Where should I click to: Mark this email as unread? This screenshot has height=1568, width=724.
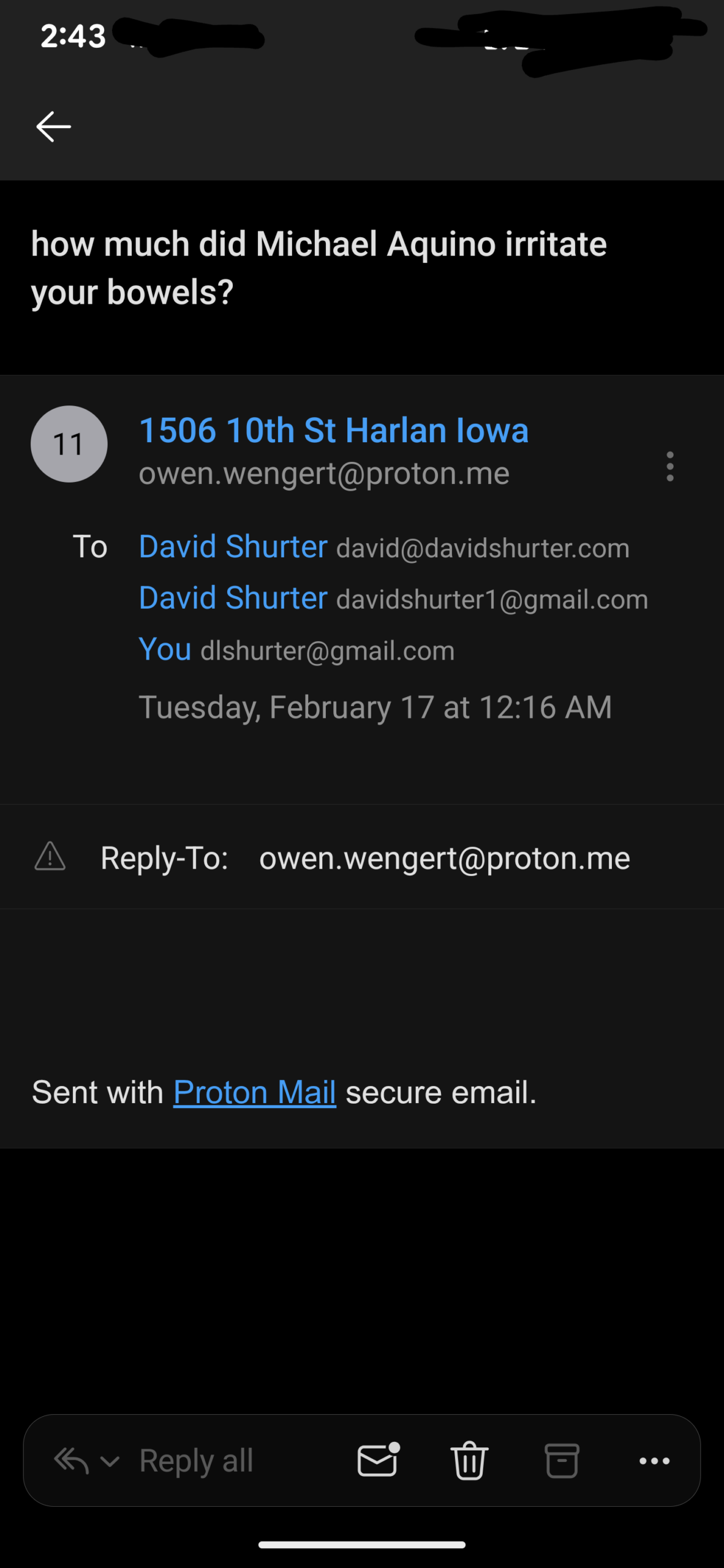point(378,1461)
